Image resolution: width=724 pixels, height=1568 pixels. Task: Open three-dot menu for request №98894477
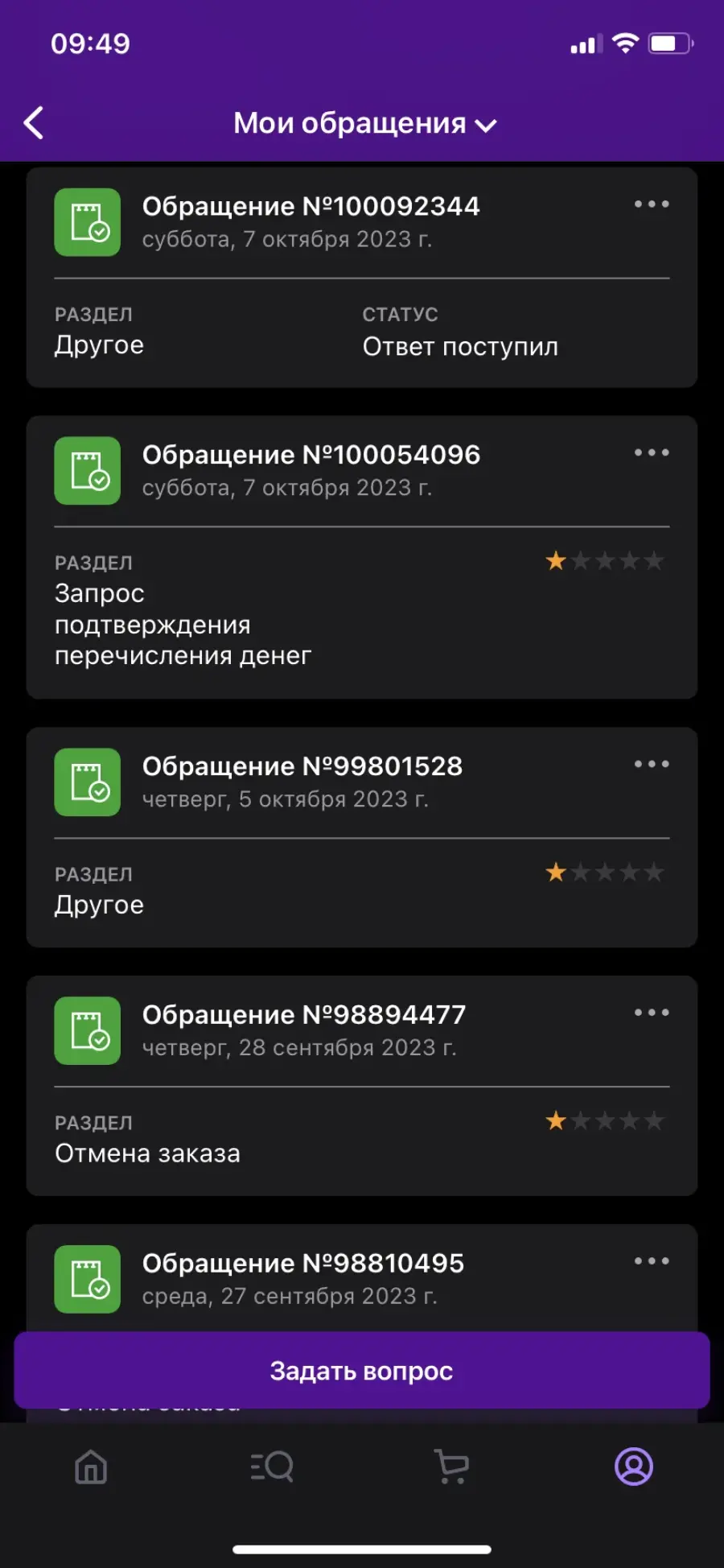point(652,1013)
